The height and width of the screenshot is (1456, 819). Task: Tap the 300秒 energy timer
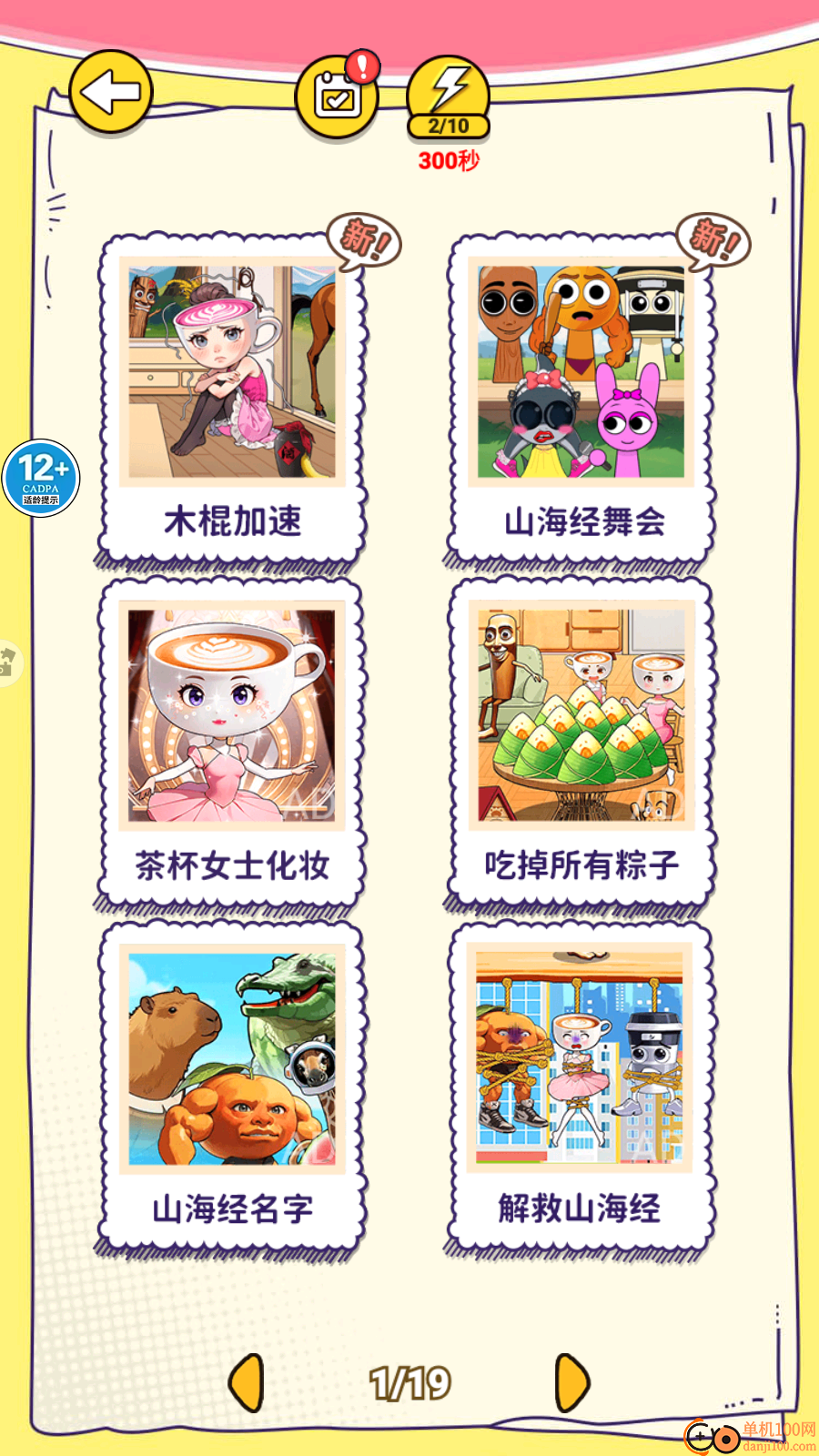[x=448, y=160]
